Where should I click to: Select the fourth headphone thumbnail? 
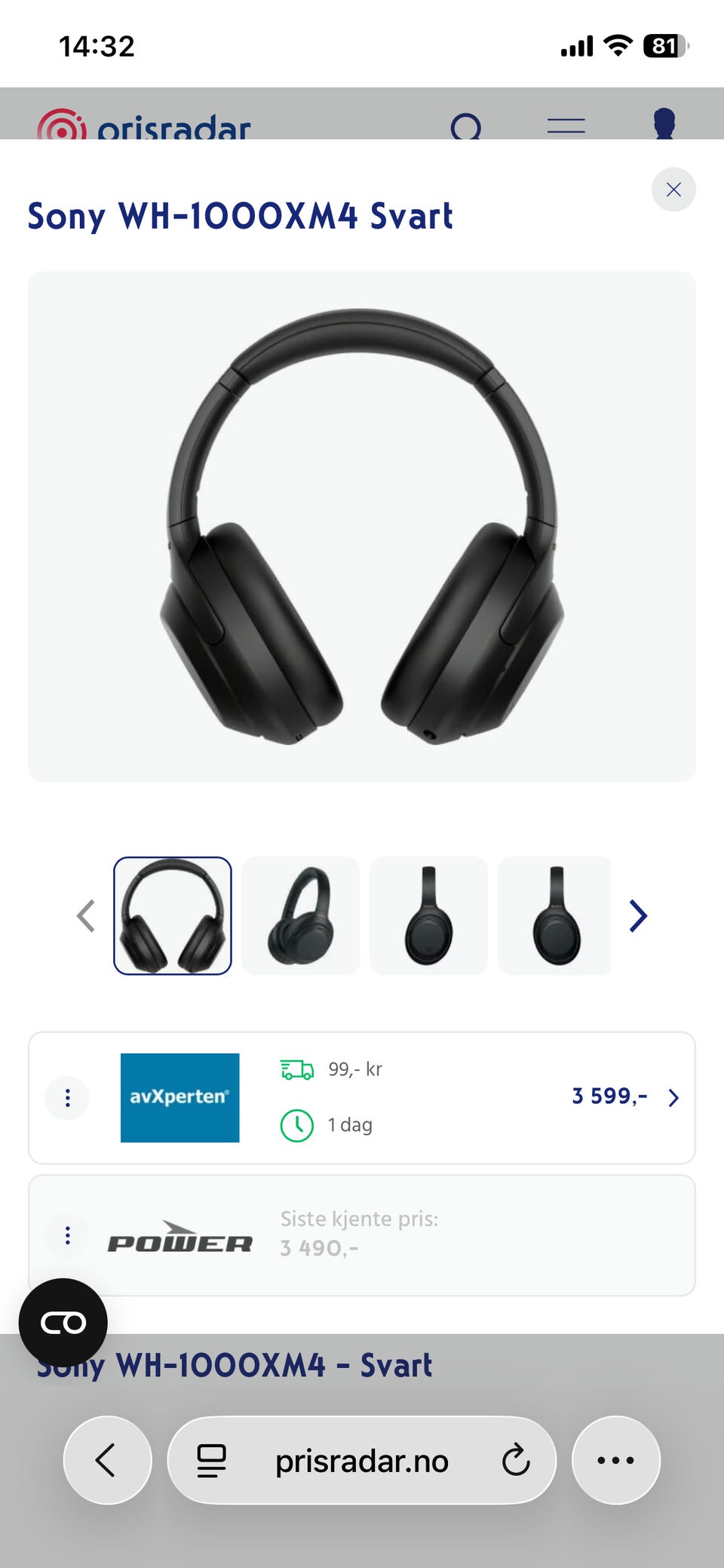coord(554,916)
